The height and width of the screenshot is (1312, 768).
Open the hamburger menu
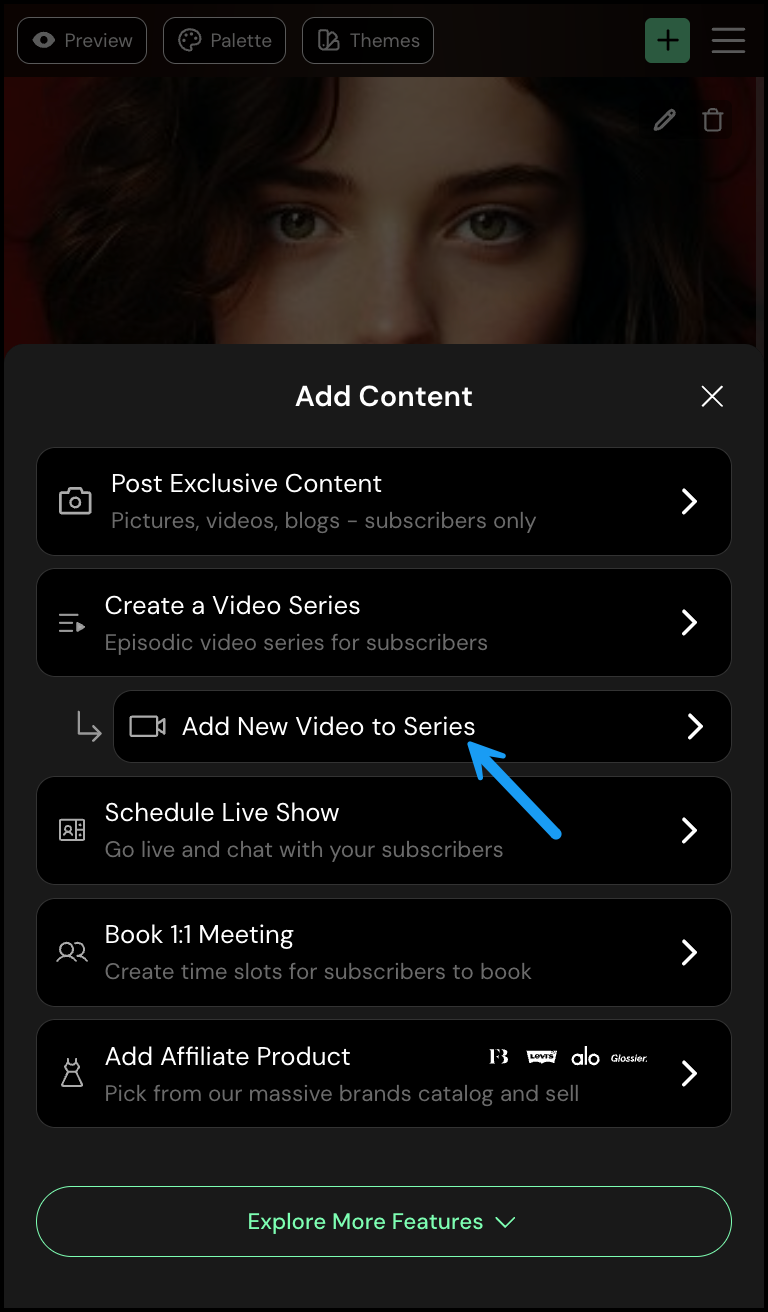click(x=728, y=41)
